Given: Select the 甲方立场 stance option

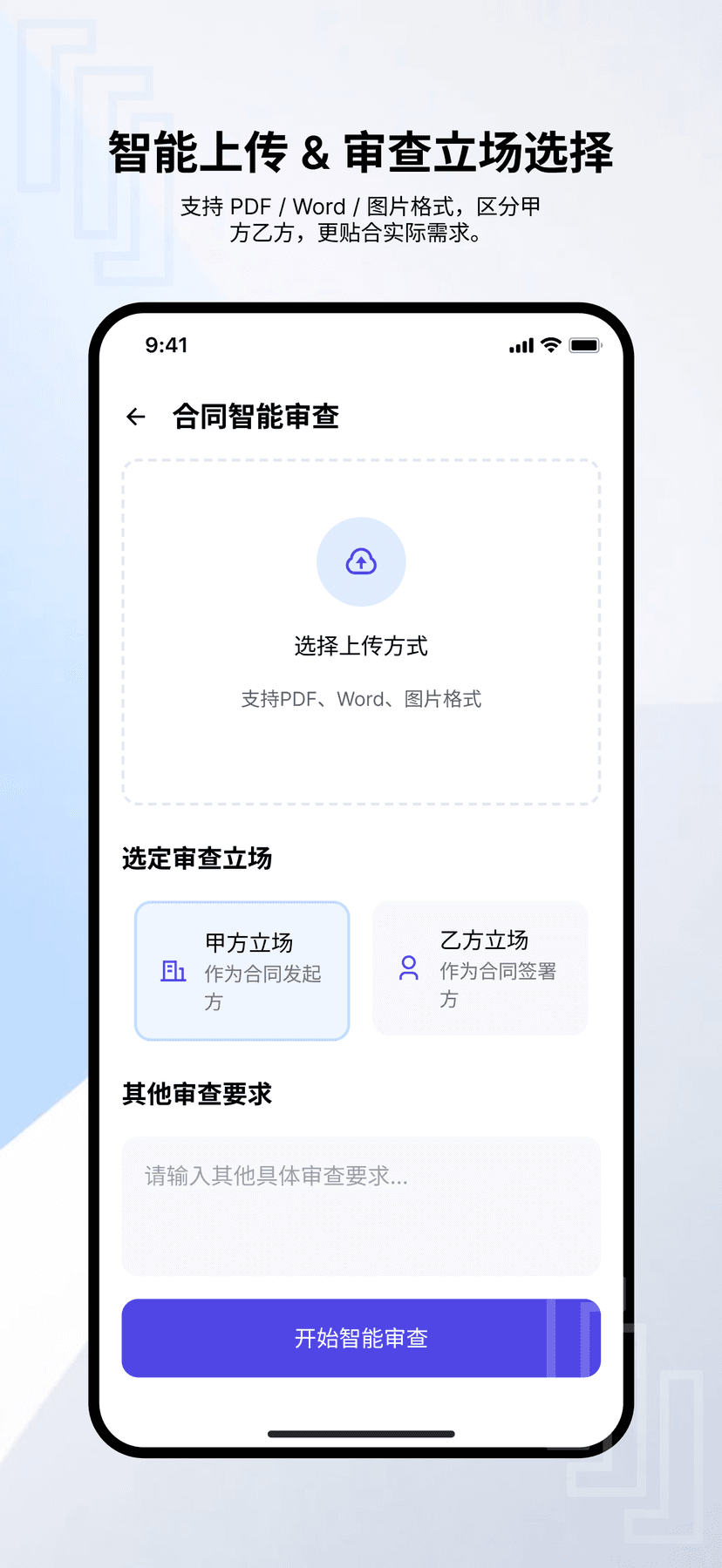Looking at the screenshot, I should point(242,970).
